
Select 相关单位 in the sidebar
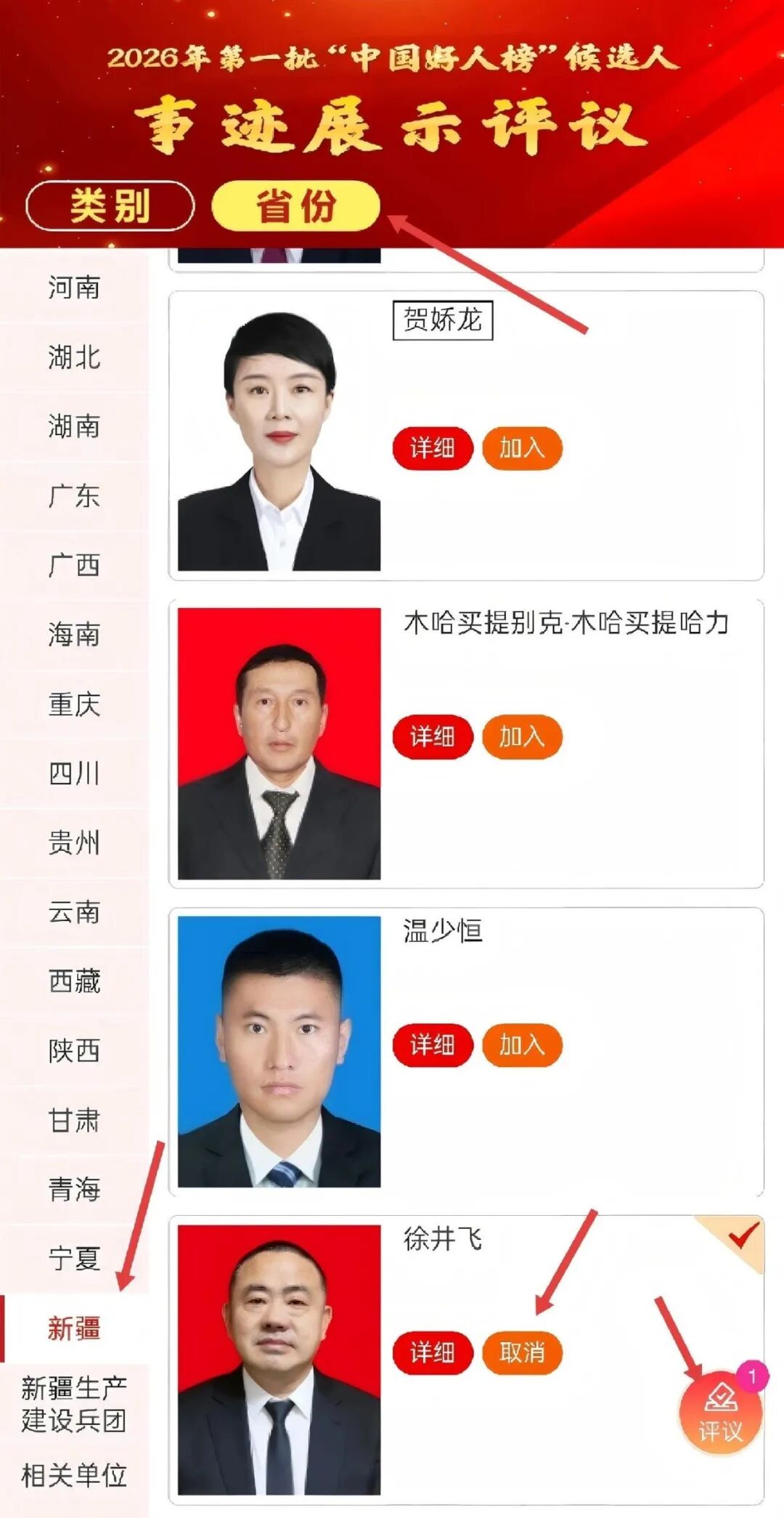[x=74, y=1475]
